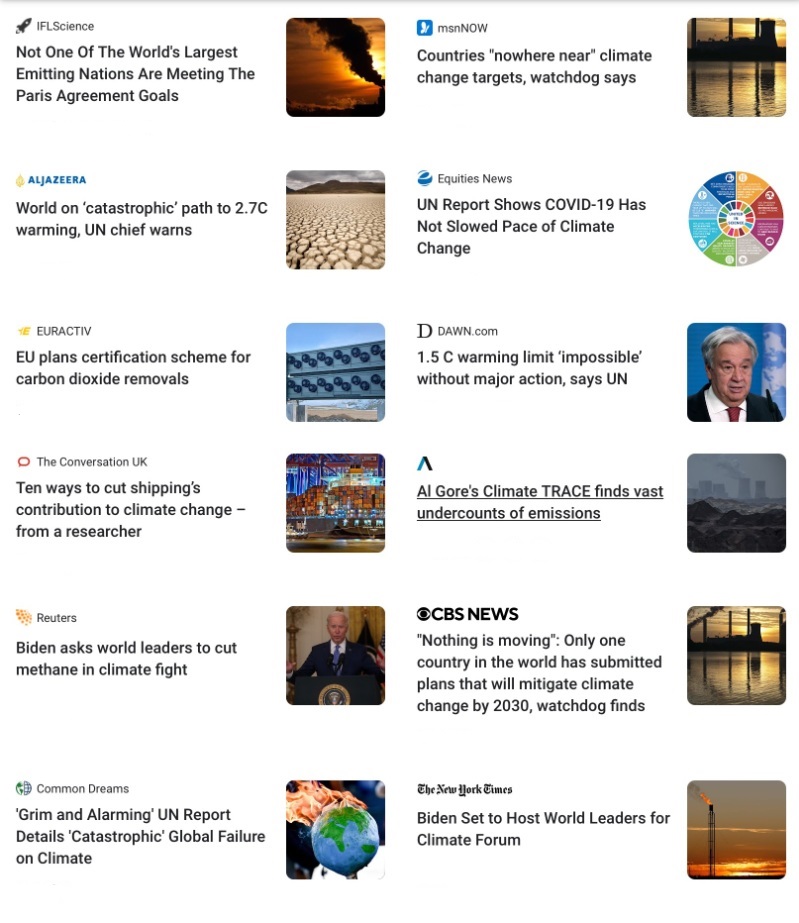Screen dimensions: 799x923
Task: Select the EURACTIV publisher icon
Action: (x=25, y=330)
